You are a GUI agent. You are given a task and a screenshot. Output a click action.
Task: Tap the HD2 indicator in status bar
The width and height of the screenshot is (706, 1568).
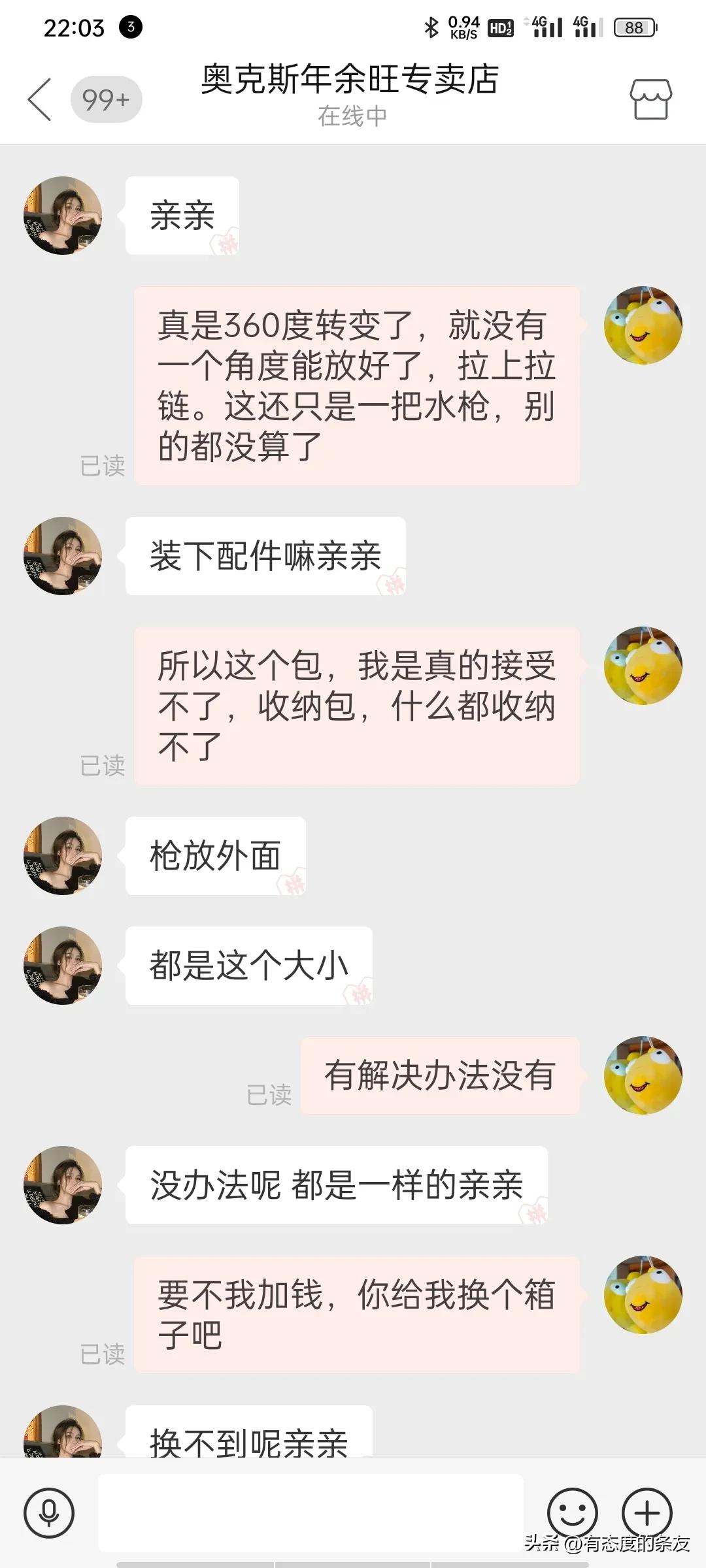(500, 27)
